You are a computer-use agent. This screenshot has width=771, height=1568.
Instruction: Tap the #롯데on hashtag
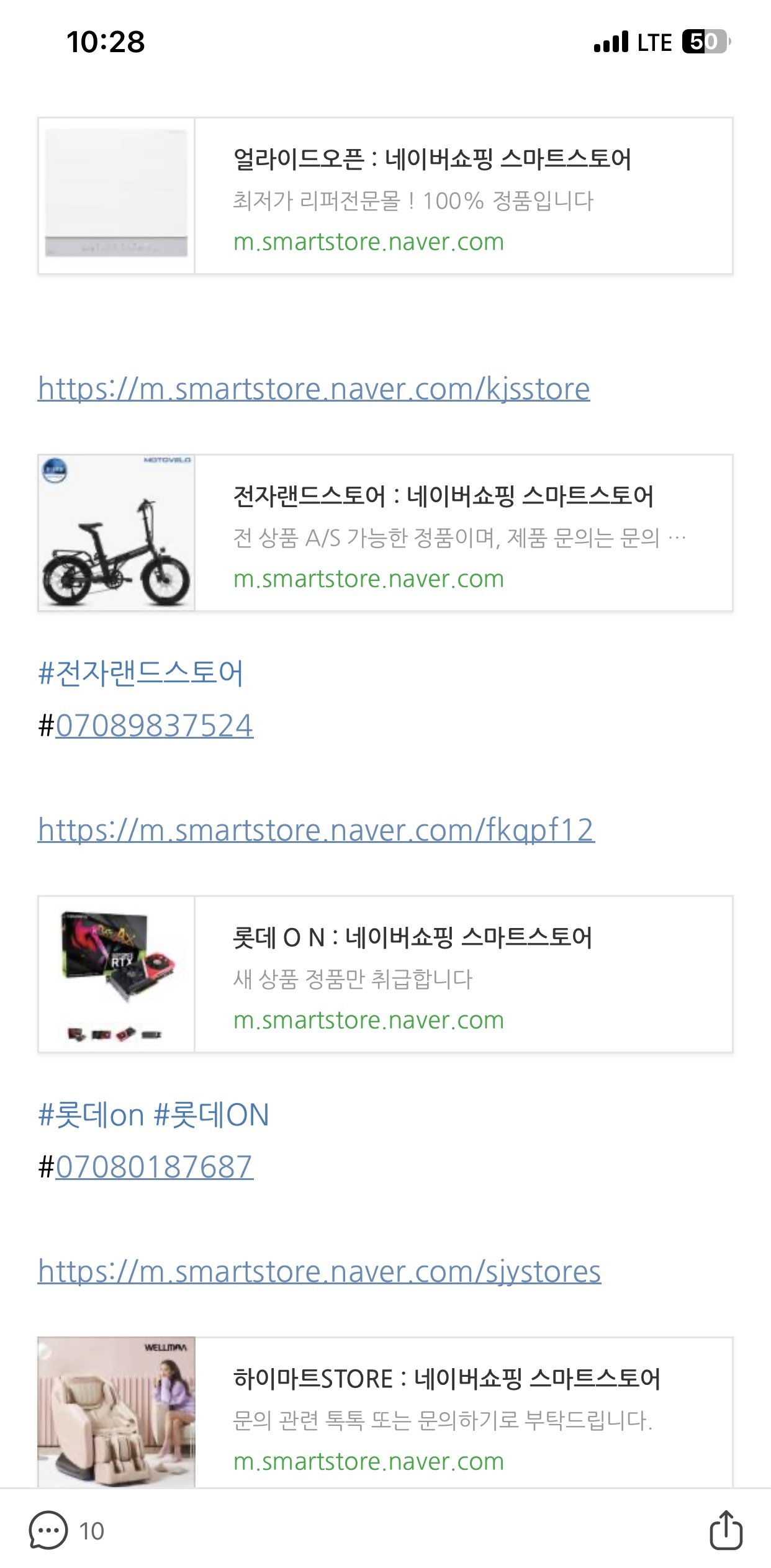(91, 1115)
